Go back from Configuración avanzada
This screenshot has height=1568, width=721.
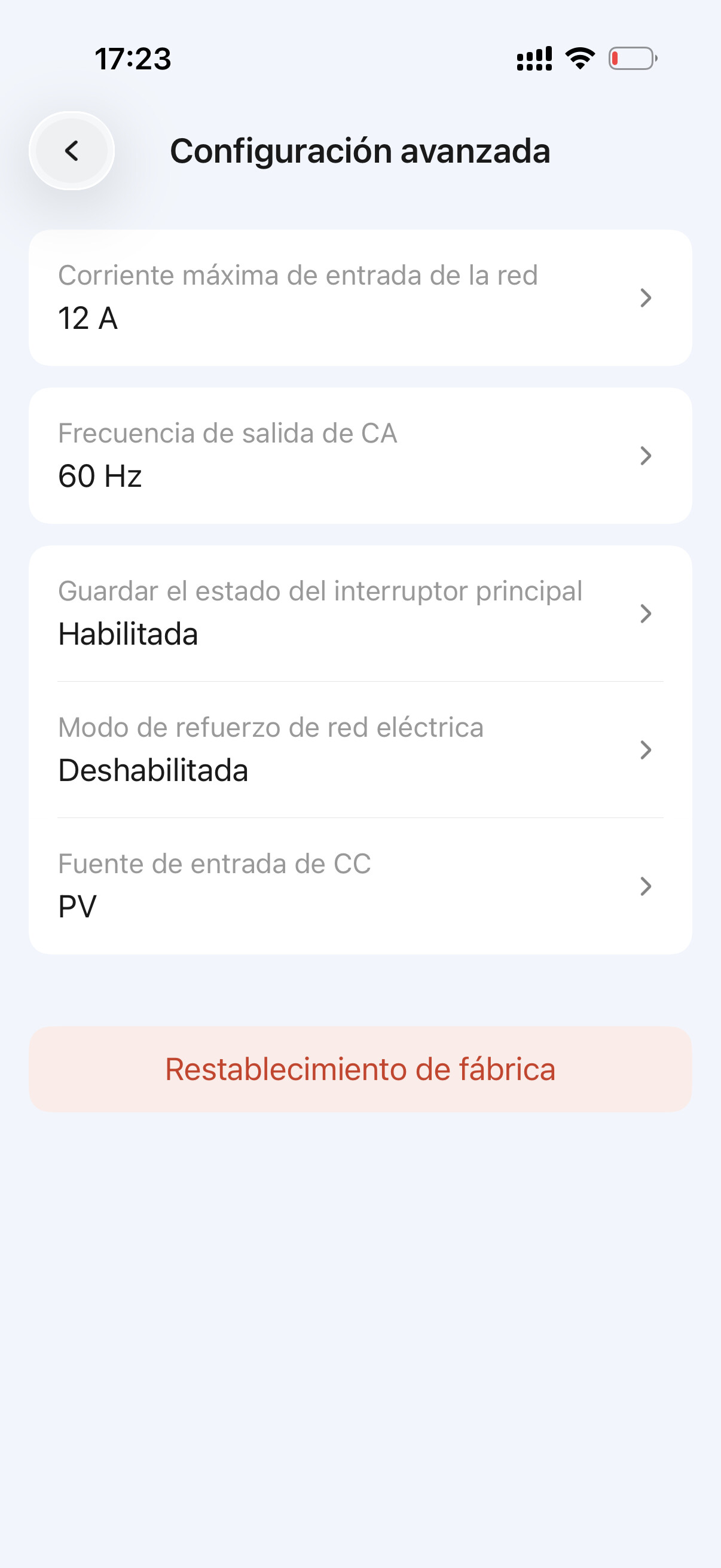pos(72,151)
